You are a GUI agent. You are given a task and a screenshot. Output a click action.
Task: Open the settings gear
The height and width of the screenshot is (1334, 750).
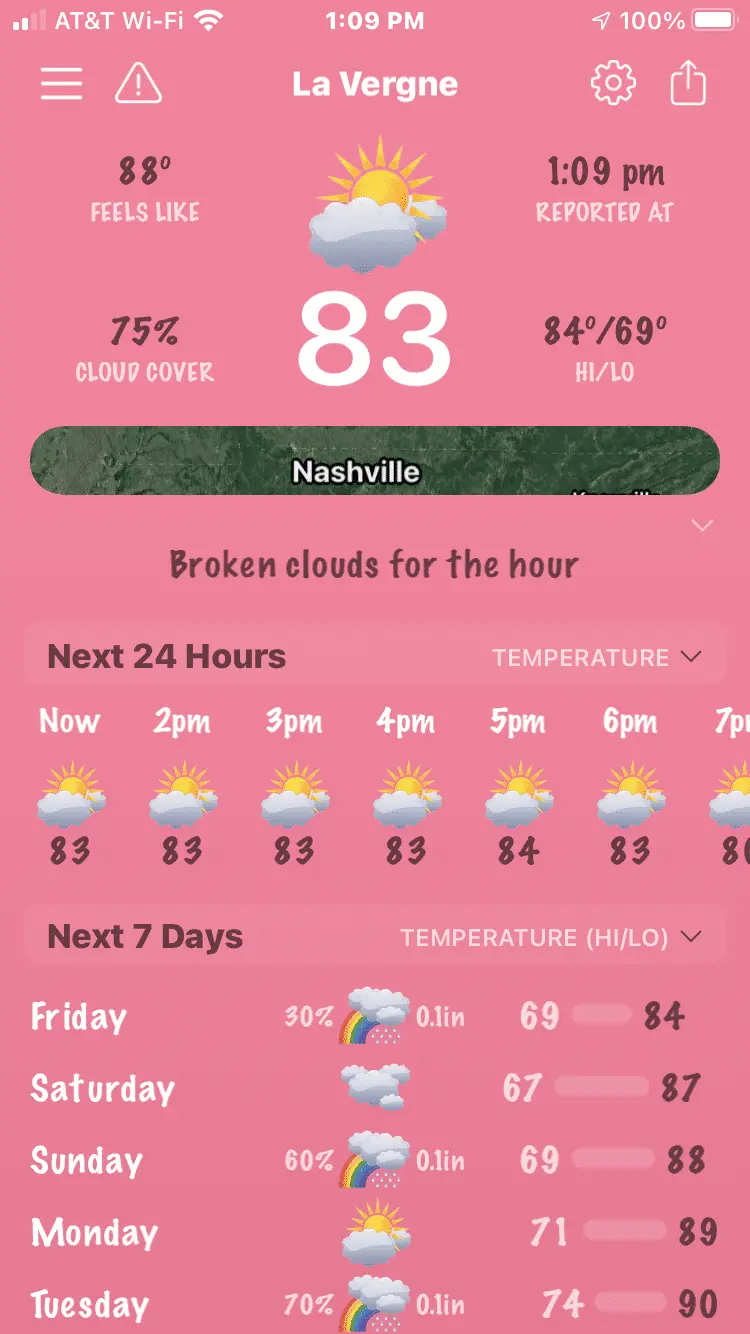[613, 84]
